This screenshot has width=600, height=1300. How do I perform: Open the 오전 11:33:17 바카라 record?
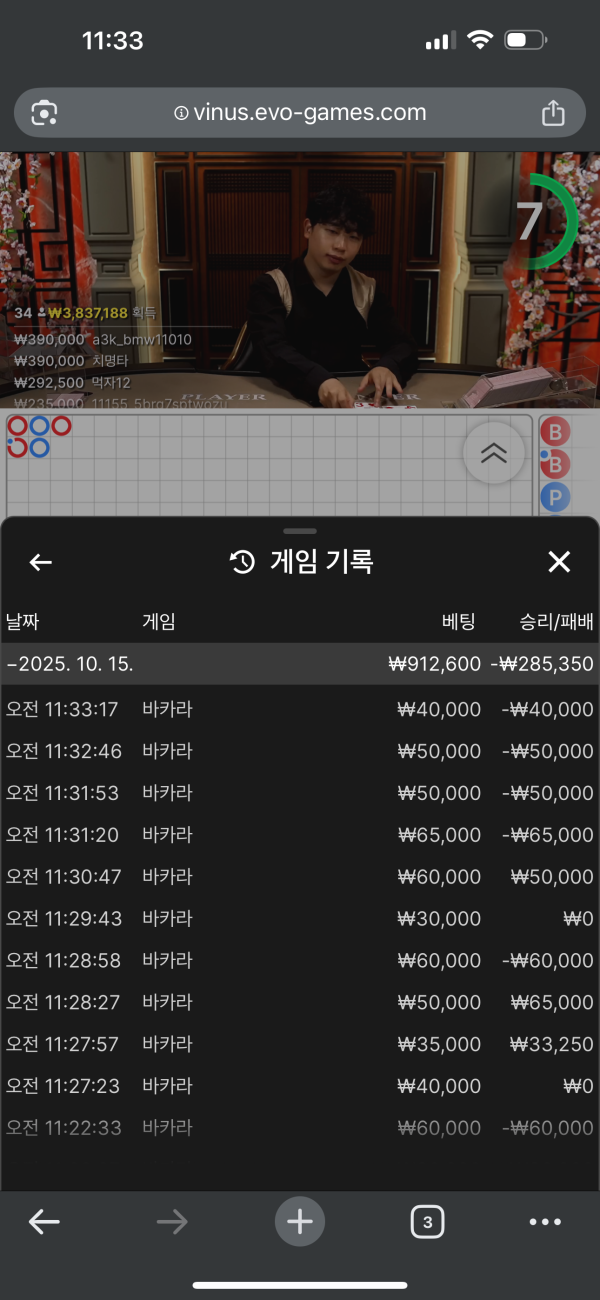click(300, 710)
